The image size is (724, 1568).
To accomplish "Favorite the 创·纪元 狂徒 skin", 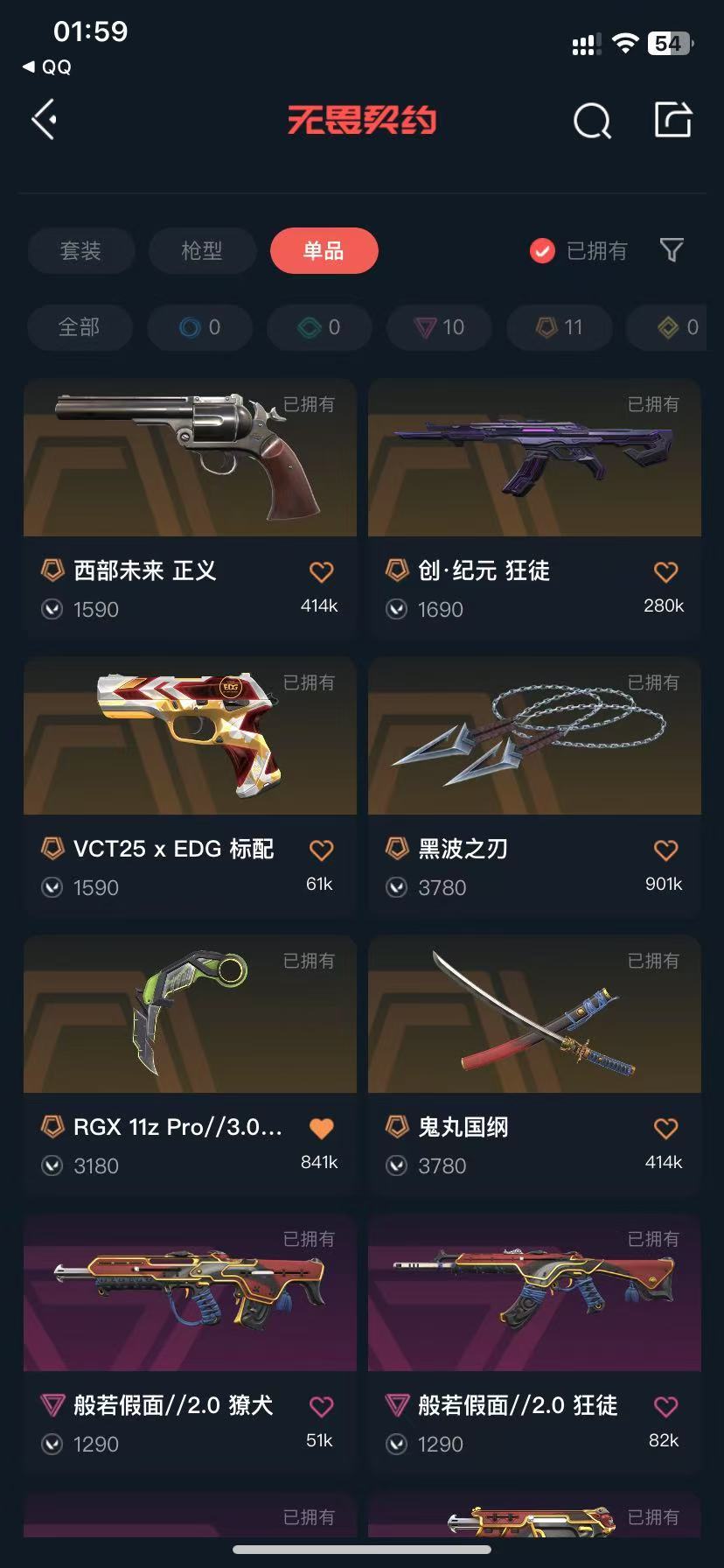I will click(665, 572).
